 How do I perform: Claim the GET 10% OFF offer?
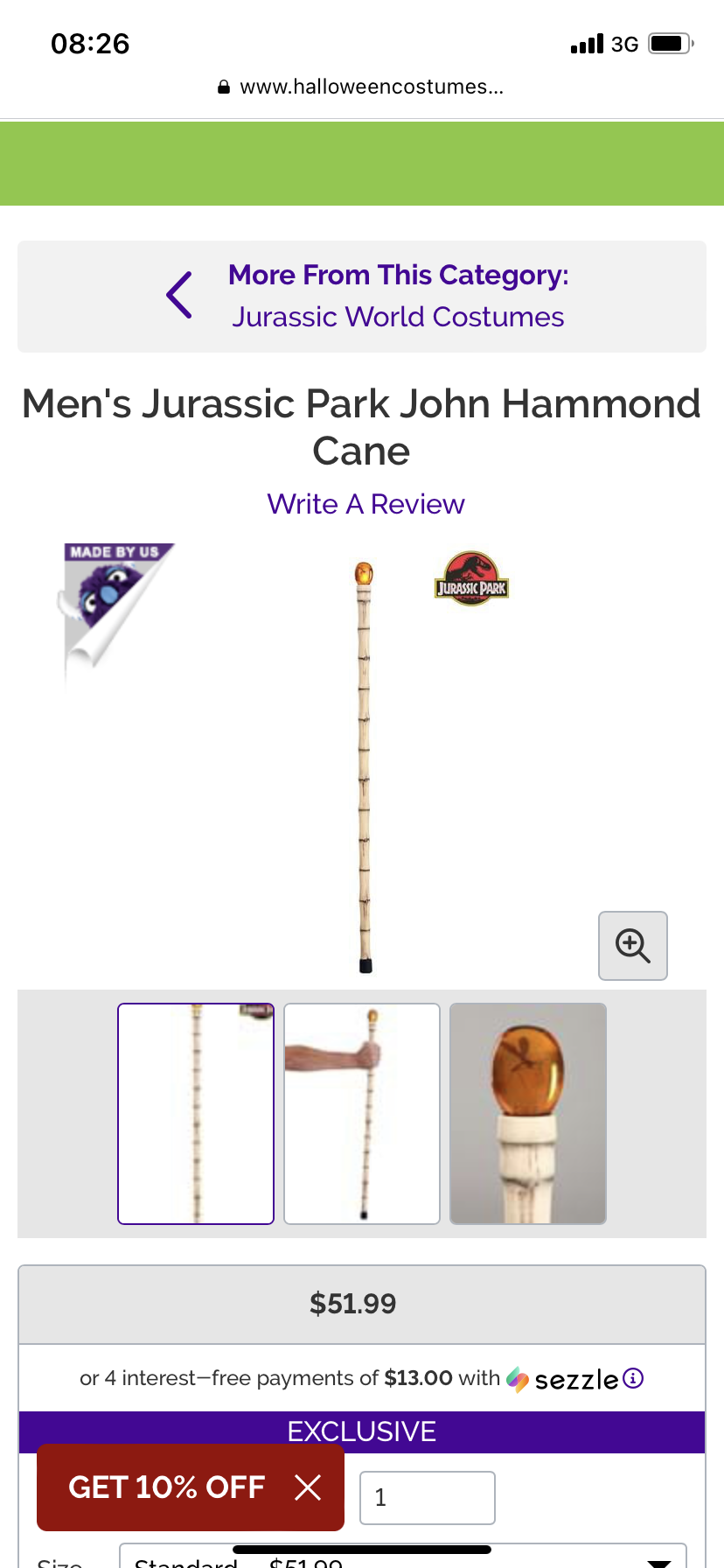pyautogui.click(x=166, y=1487)
